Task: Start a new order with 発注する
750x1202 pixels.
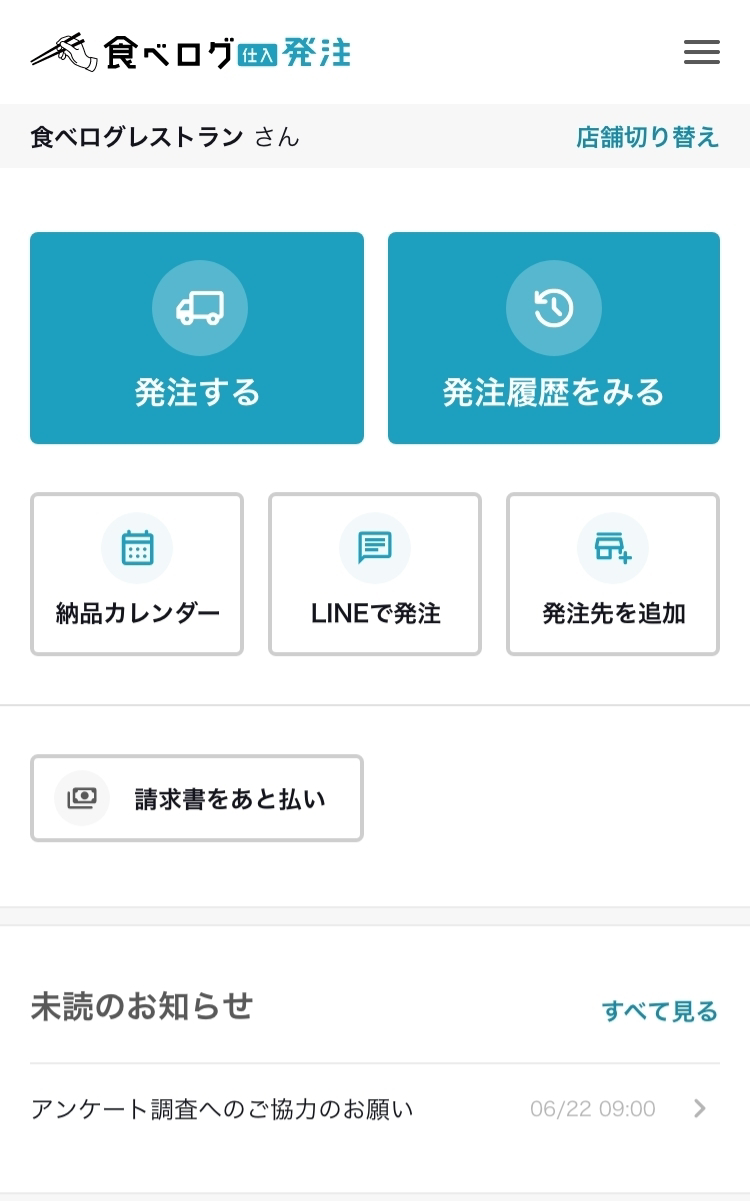Action: pyautogui.click(x=197, y=338)
